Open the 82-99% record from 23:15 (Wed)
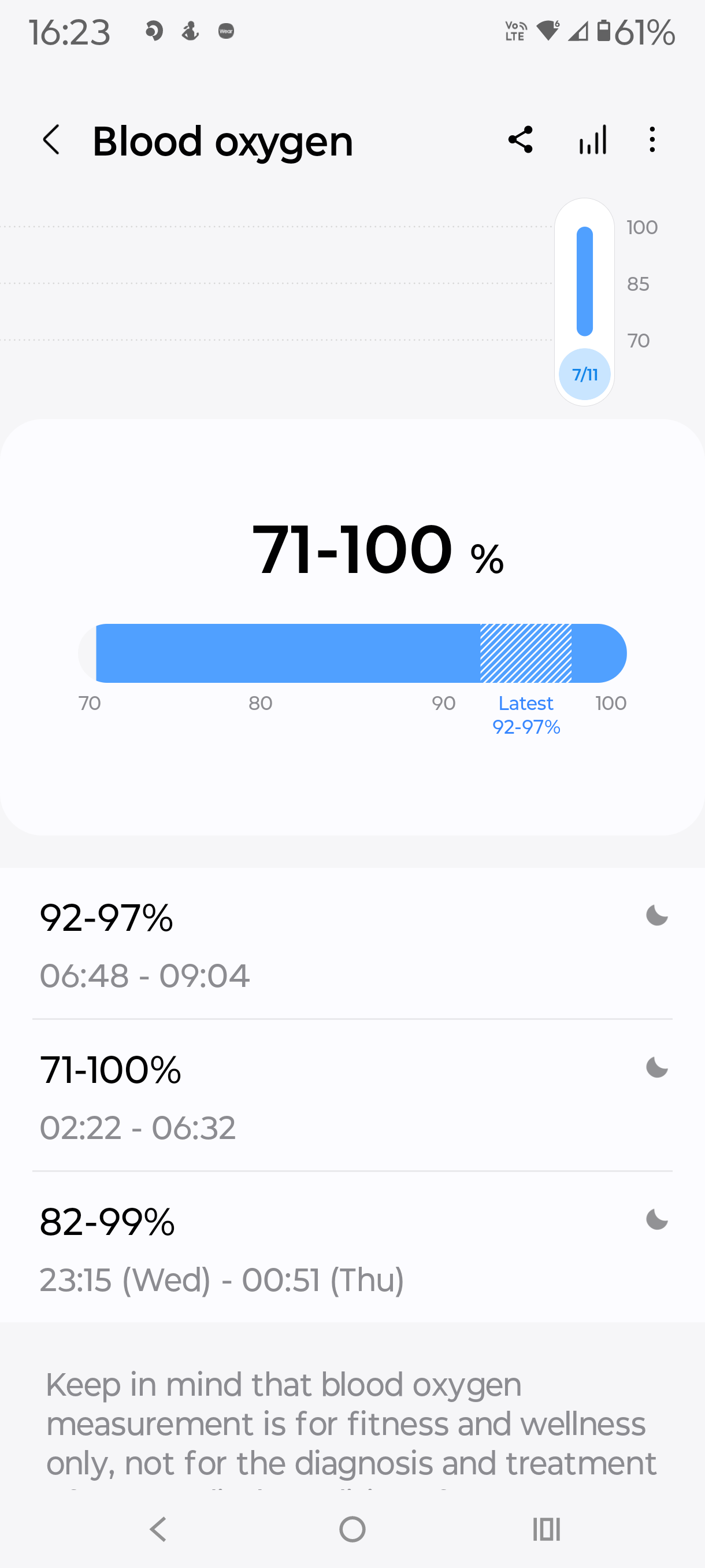This screenshot has height=1568, width=705. (x=352, y=1248)
